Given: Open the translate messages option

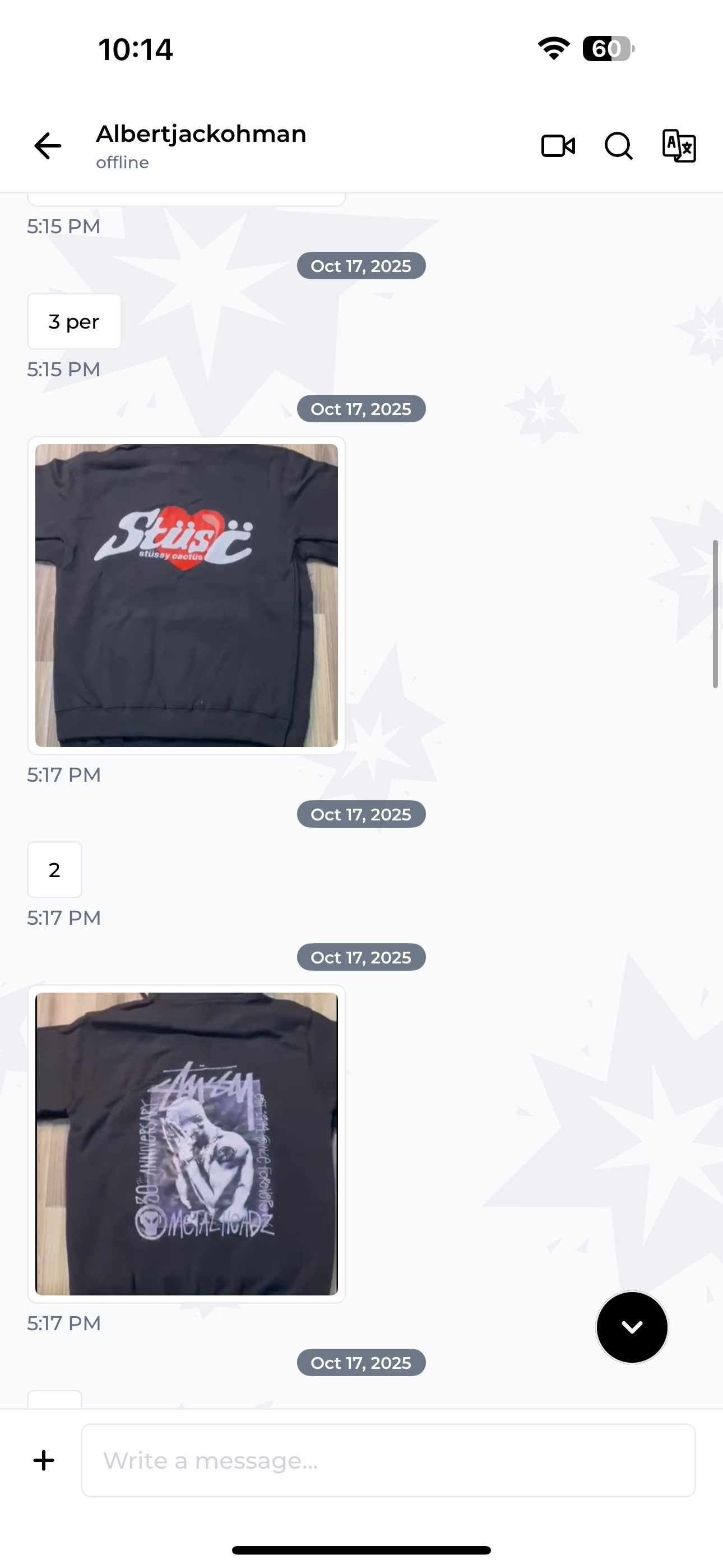Looking at the screenshot, I should [679, 146].
